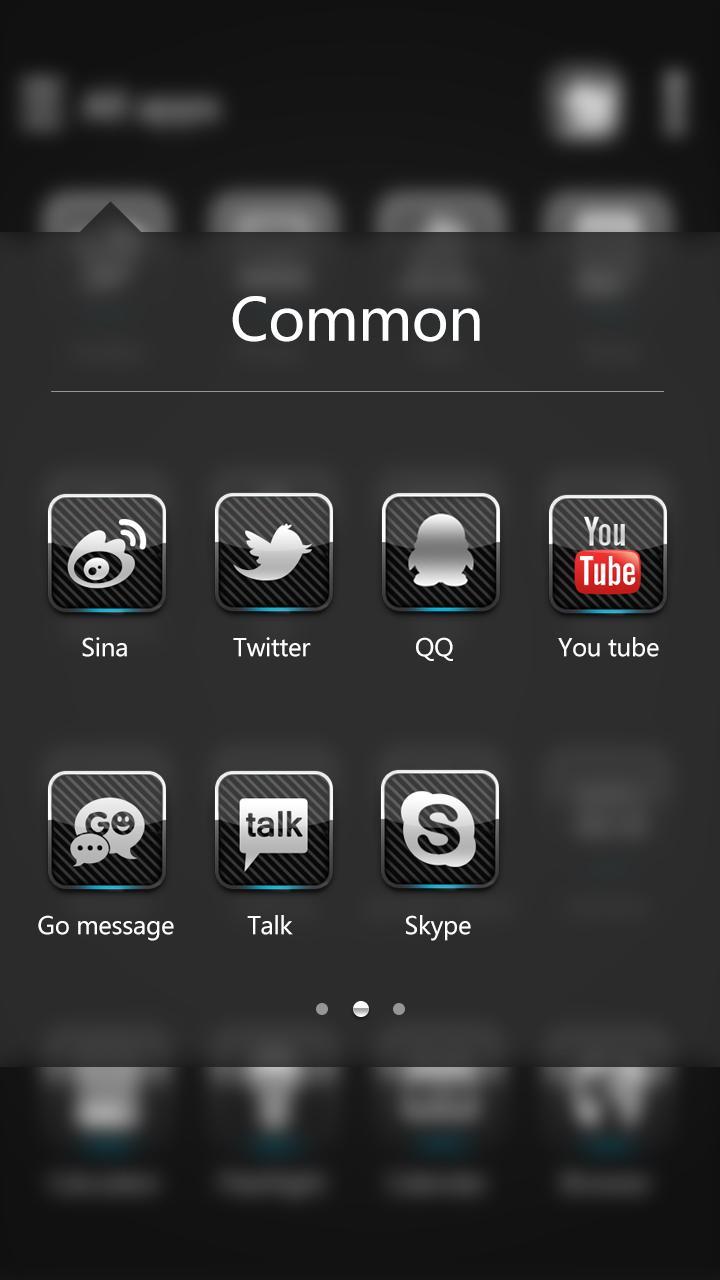Open the QQ app
Screen dimensions: 720x1280
(440, 554)
